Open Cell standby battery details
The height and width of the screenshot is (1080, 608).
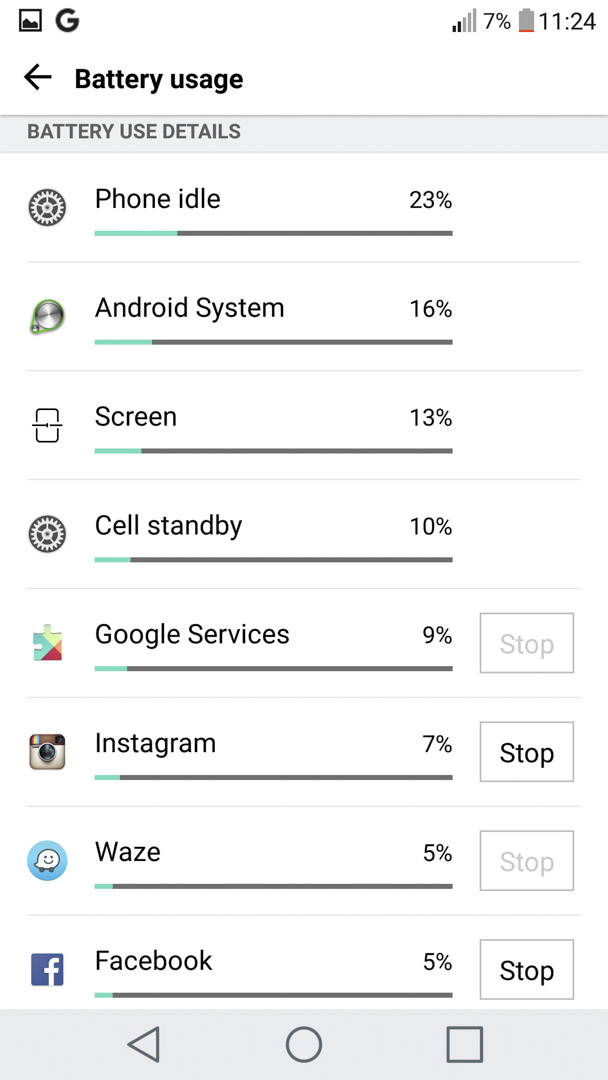tap(304, 534)
